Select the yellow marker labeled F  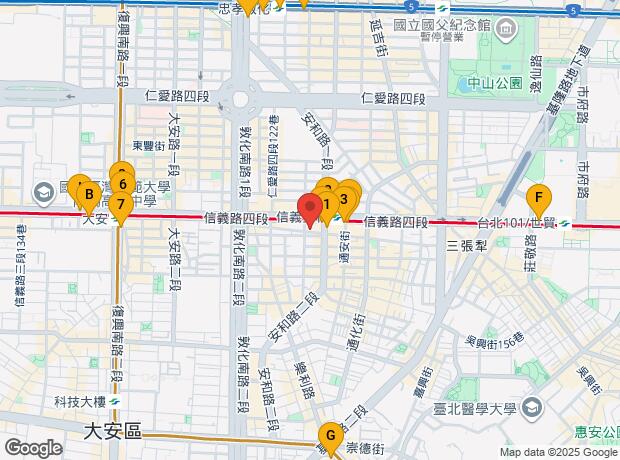538,197
